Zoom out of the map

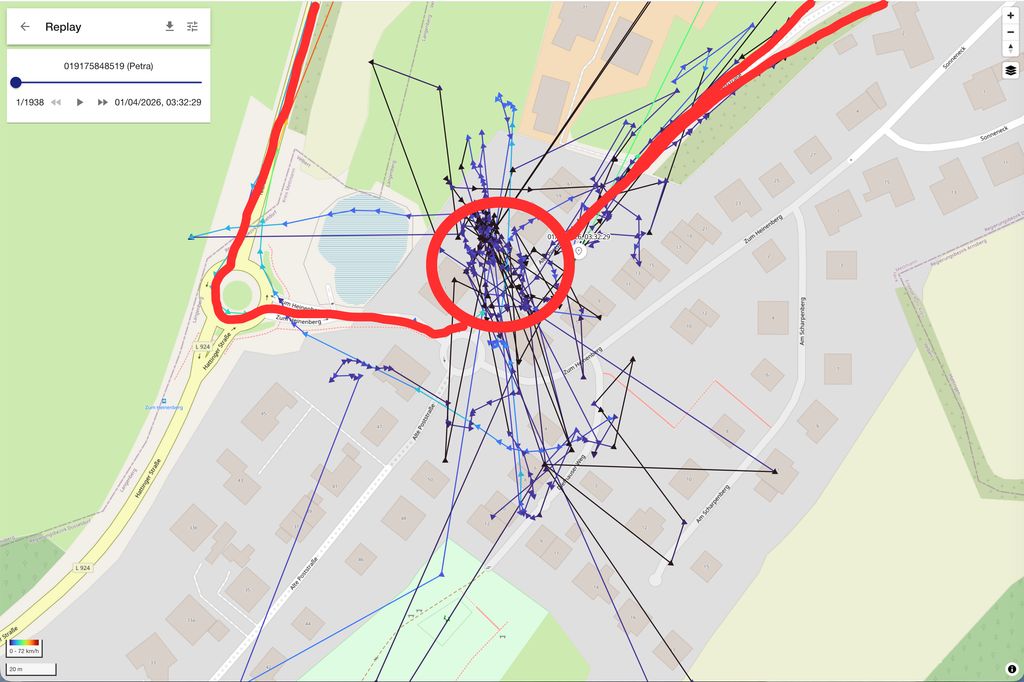(1010, 45)
